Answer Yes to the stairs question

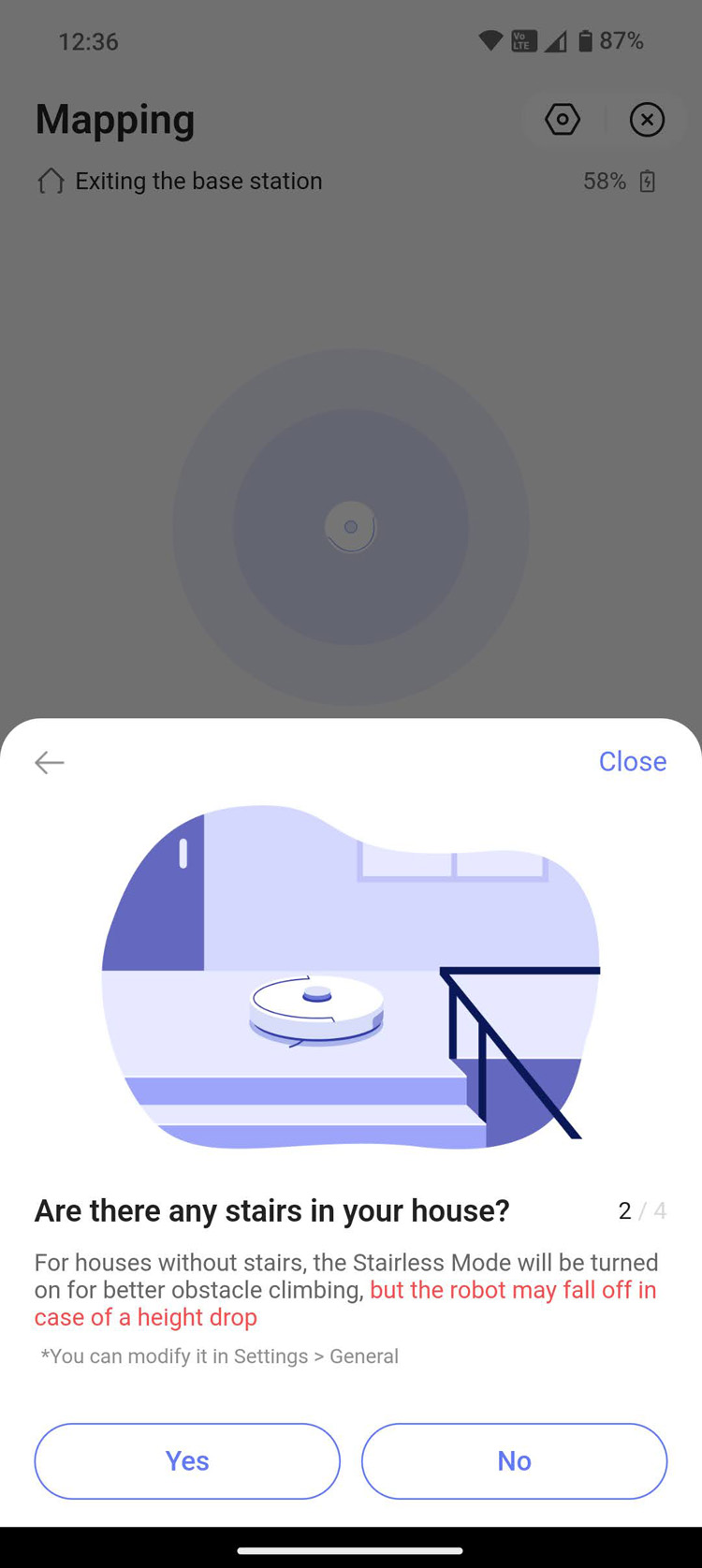(187, 1460)
